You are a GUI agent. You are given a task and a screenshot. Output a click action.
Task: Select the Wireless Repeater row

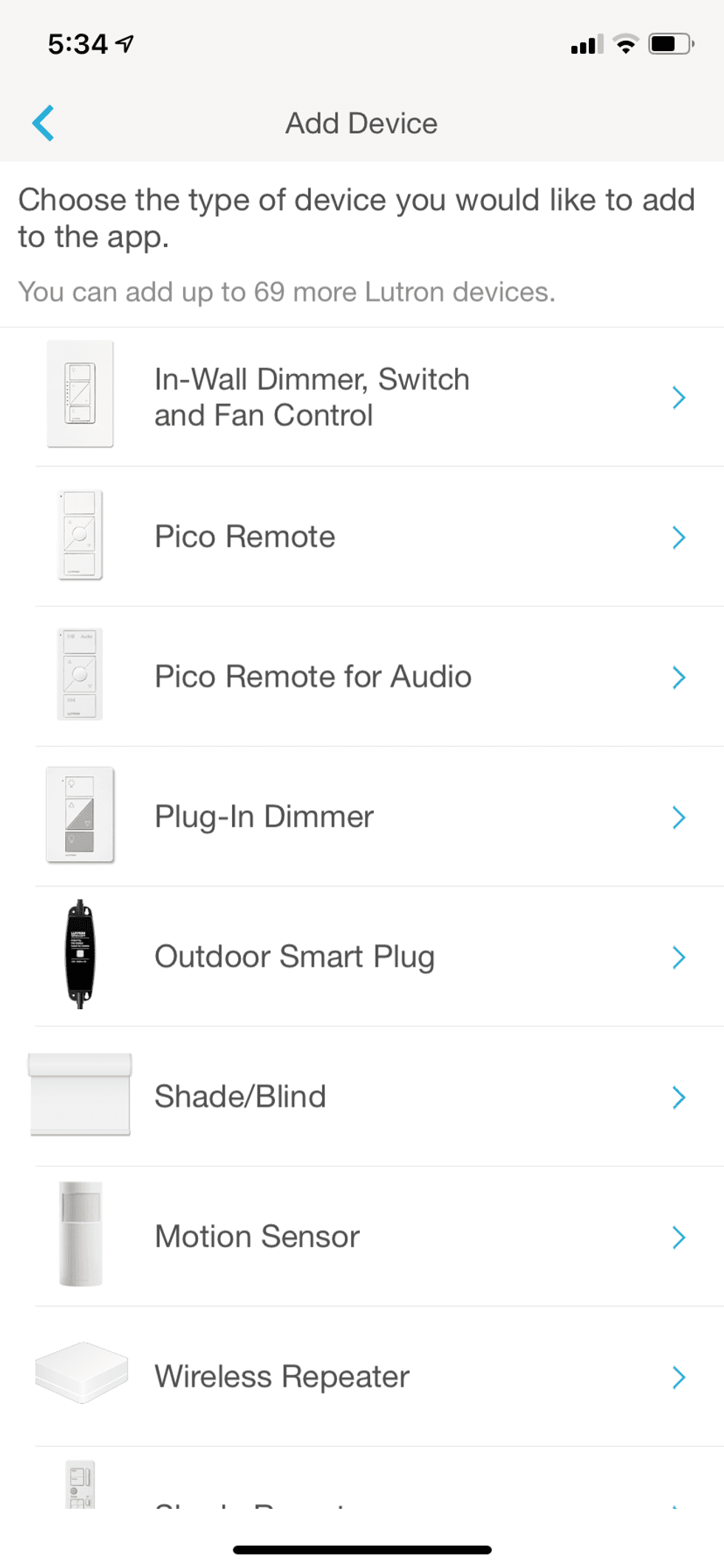click(362, 1376)
